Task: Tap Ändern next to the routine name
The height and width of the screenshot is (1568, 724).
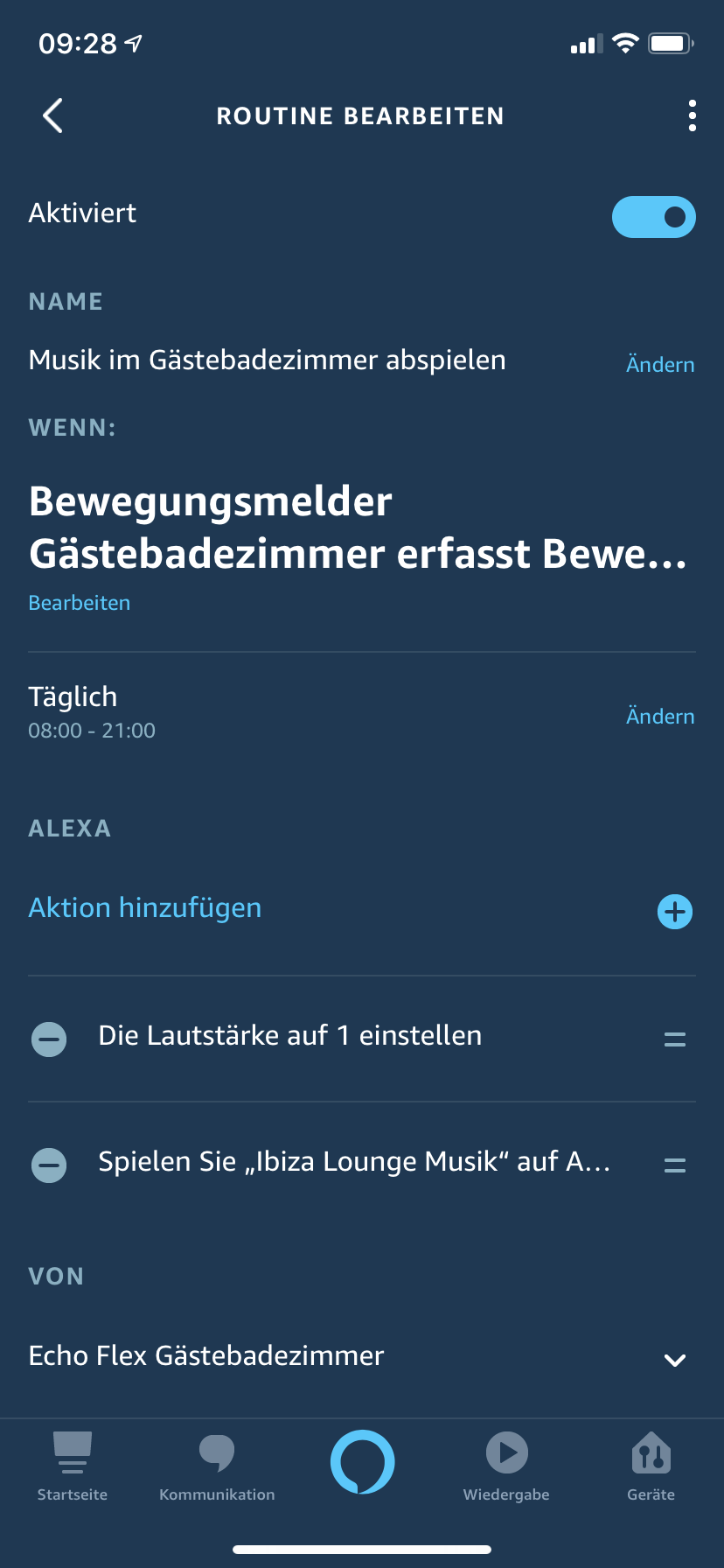Action: click(x=659, y=365)
